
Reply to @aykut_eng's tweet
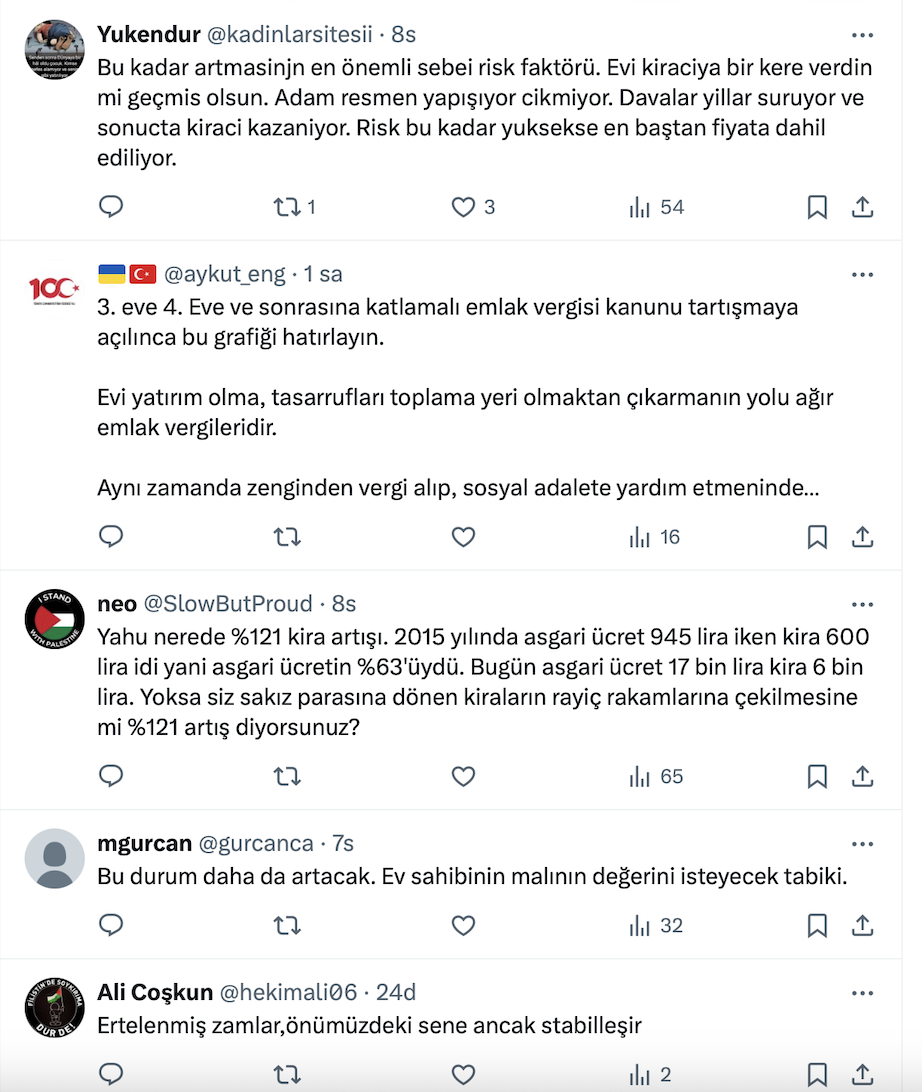(x=112, y=537)
